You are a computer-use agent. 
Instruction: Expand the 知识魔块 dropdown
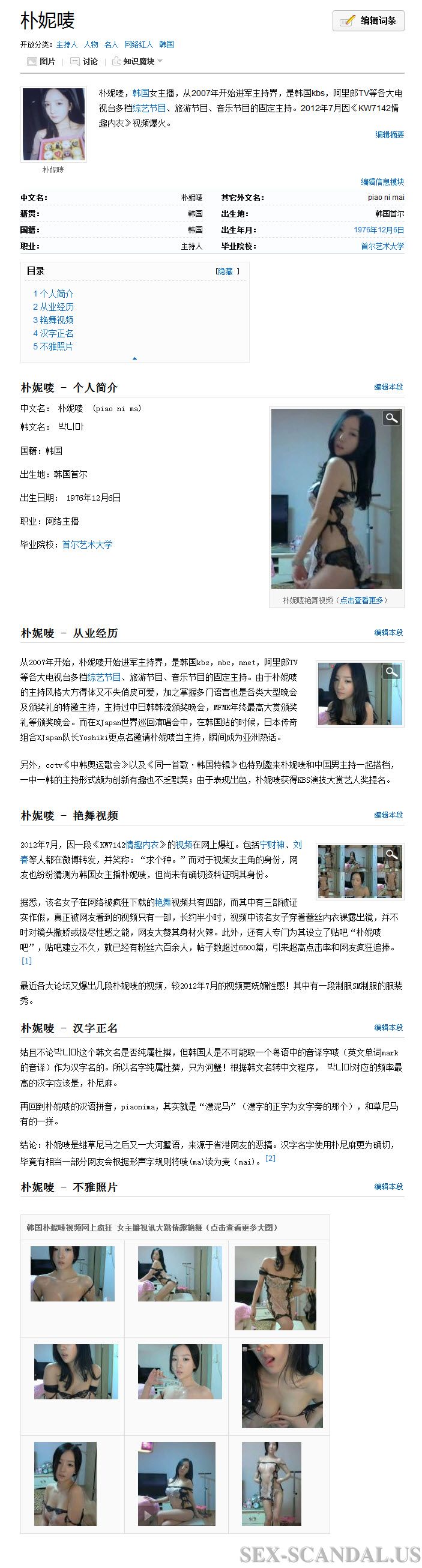137,61
